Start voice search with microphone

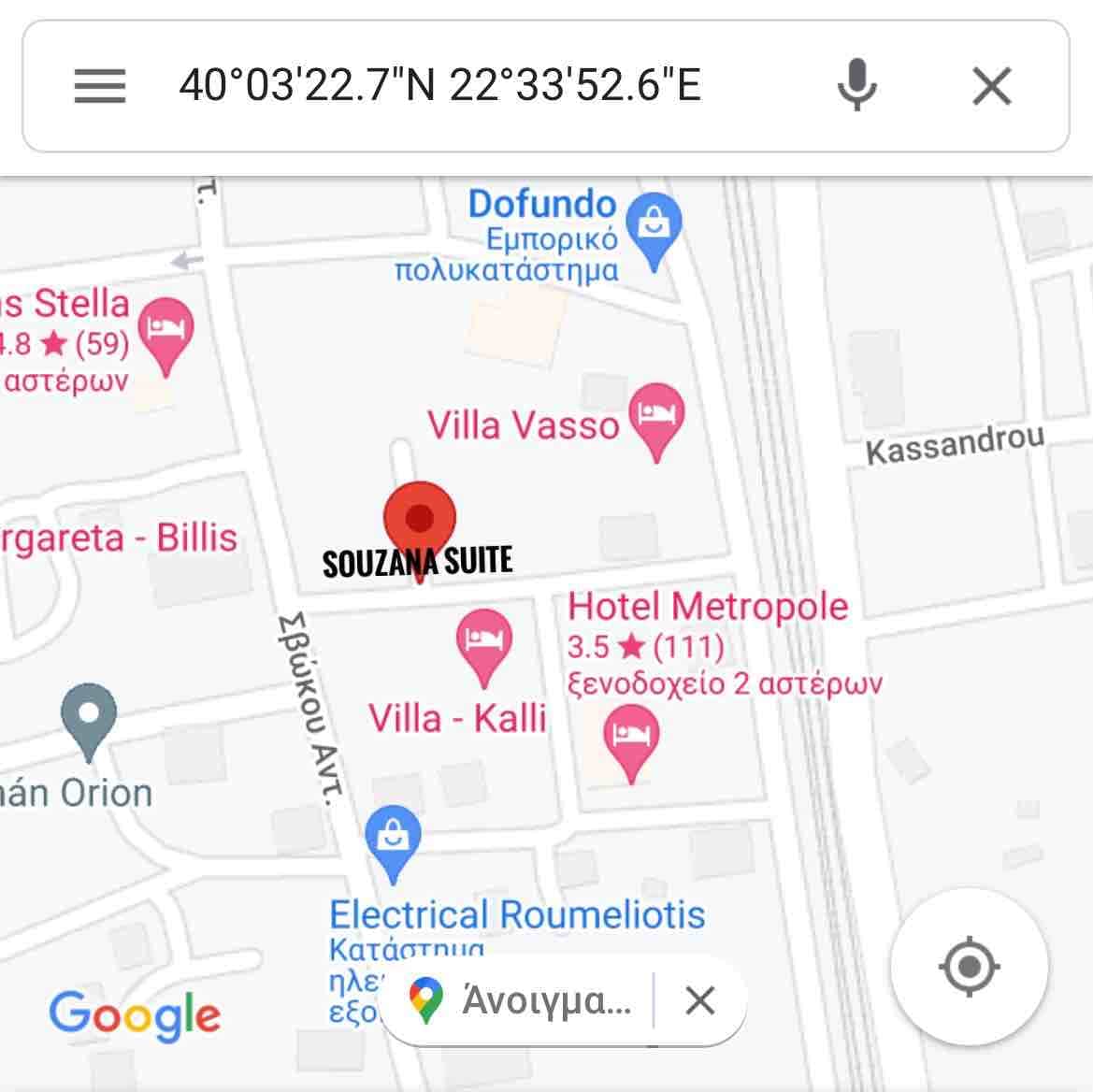pyautogui.click(x=856, y=86)
